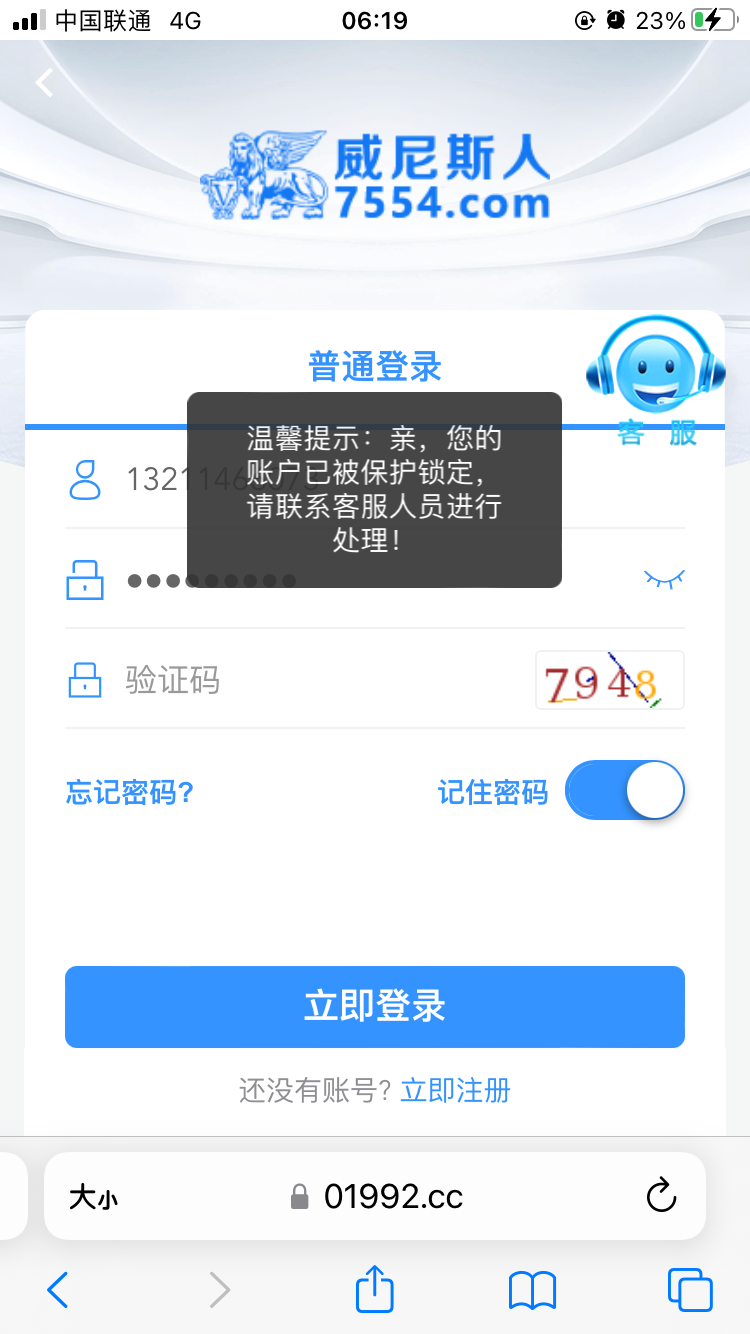Open the 忘记密码? link
The height and width of the screenshot is (1334, 750).
(x=130, y=793)
